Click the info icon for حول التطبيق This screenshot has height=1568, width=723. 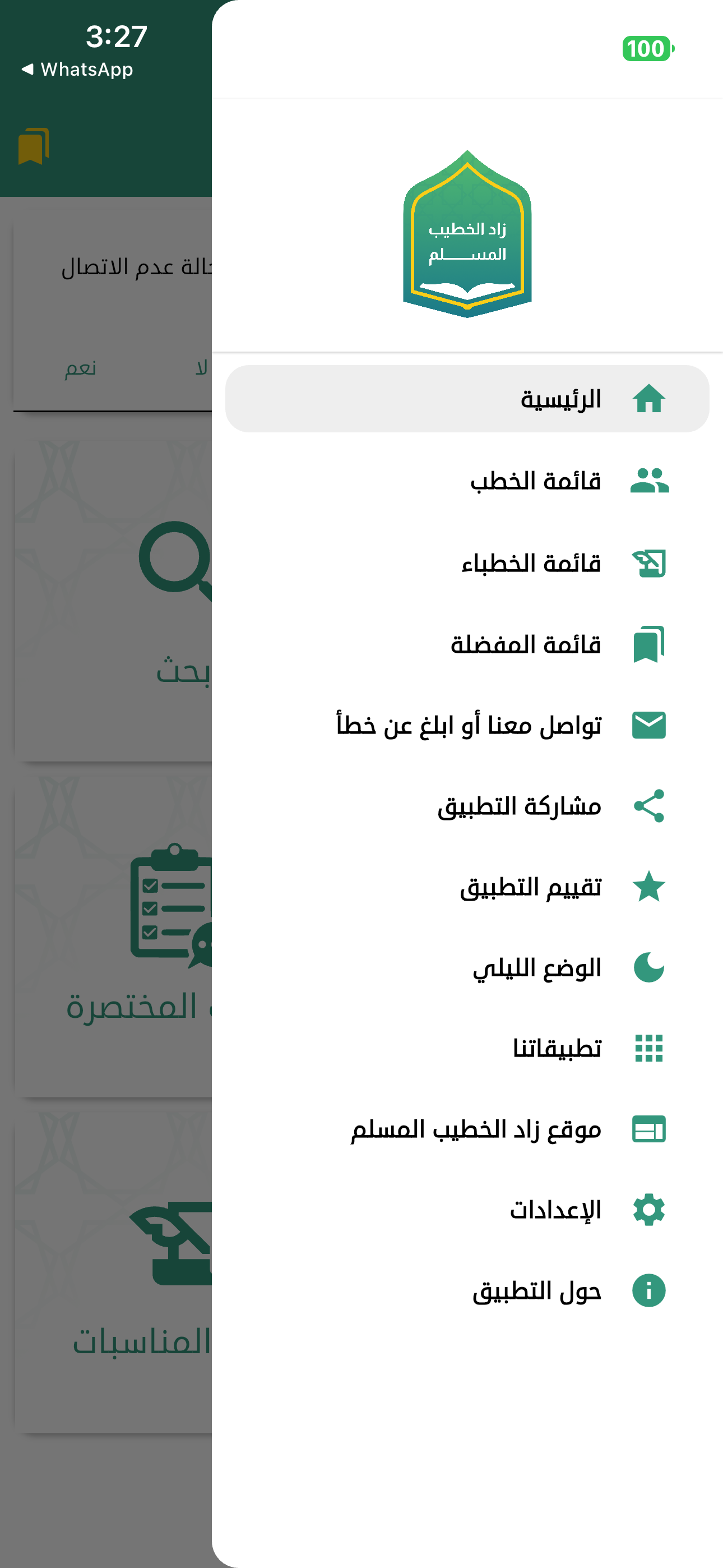[x=650, y=1290]
